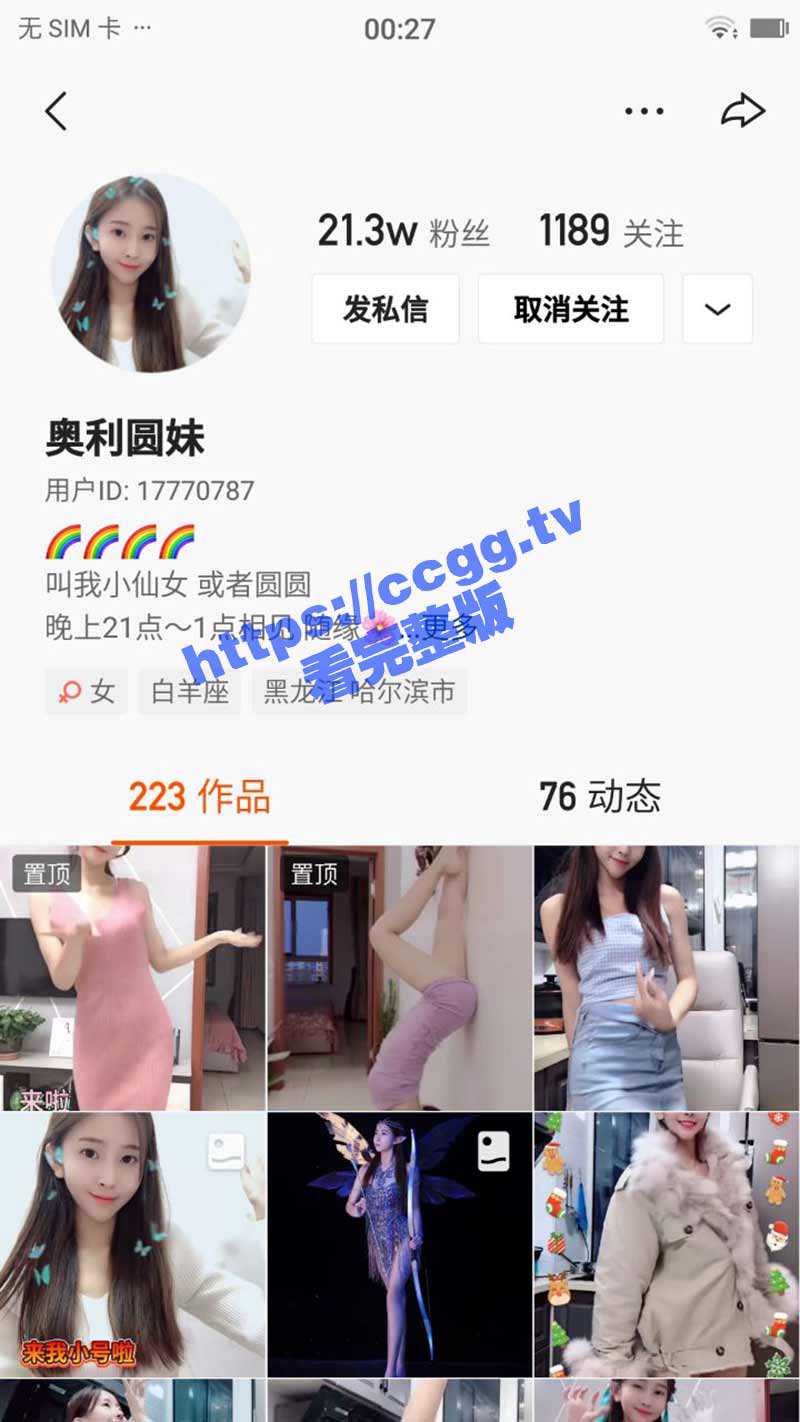The image size is (800, 1422).
Task: Select the 223 作品 tab
Action: 200,798
